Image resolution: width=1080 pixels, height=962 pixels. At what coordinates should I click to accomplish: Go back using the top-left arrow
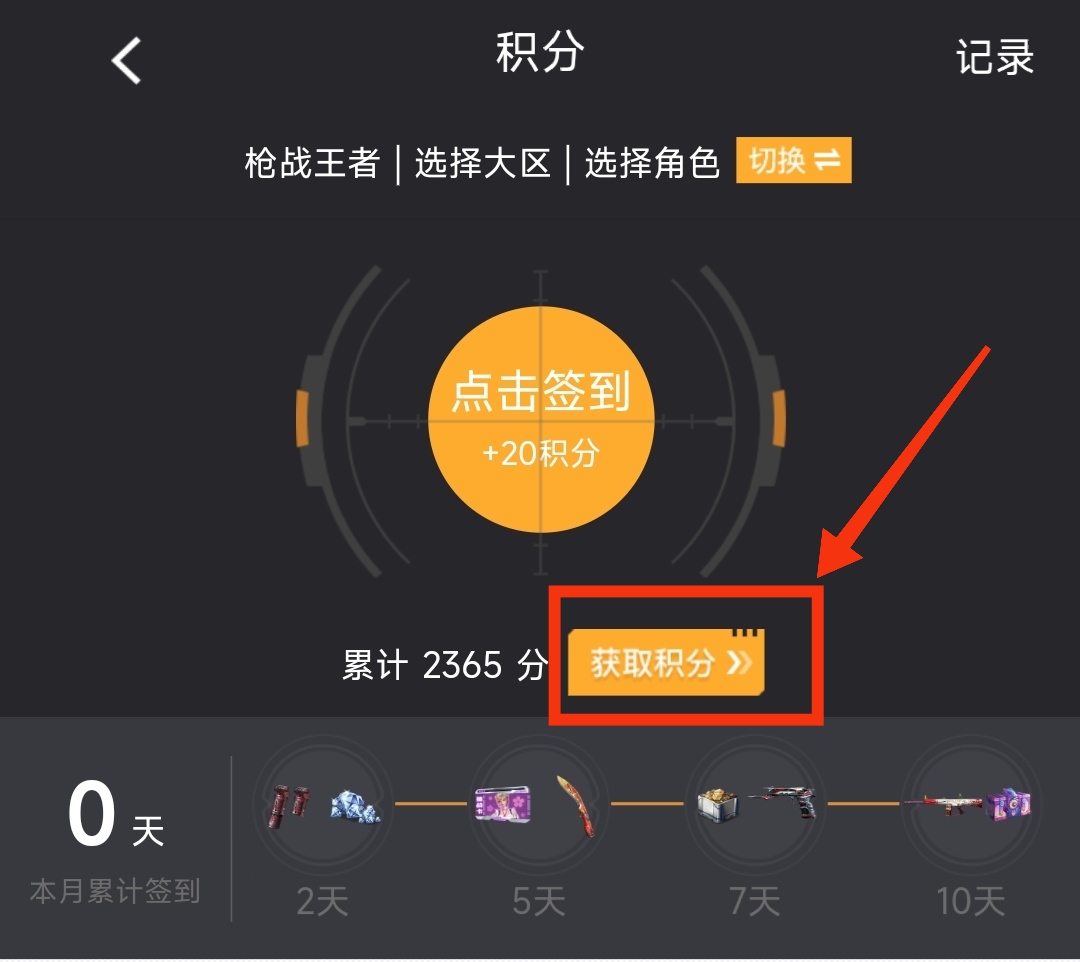(x=126, y=60)
